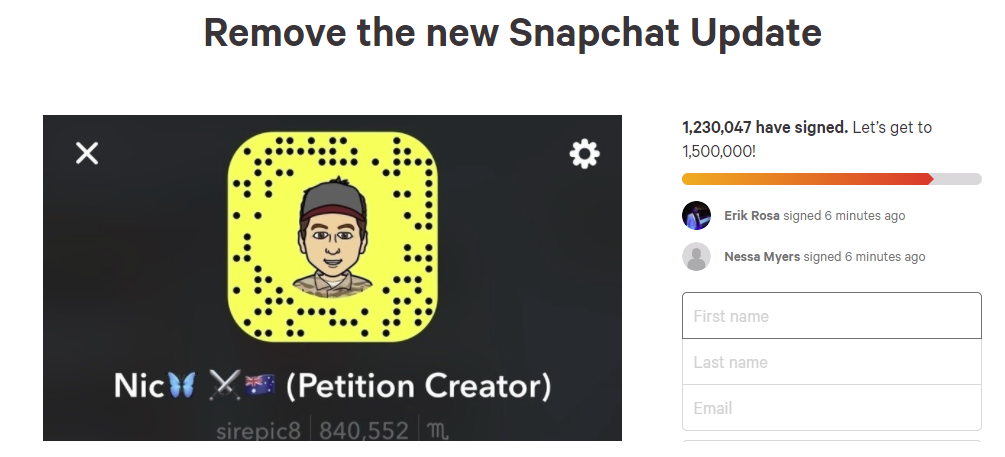Open the petition's Snapchat image
The width and height of the screenshot is (1005, 457).
coord(332,278)
